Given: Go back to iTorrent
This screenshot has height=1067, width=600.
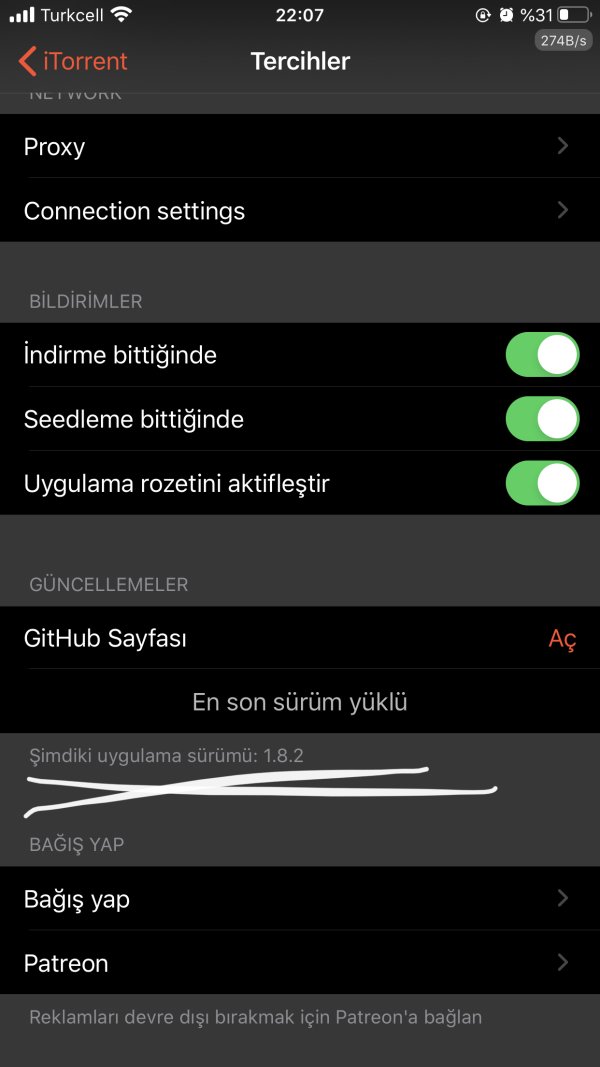Looking at the screenshot, I should coord(73,61).
